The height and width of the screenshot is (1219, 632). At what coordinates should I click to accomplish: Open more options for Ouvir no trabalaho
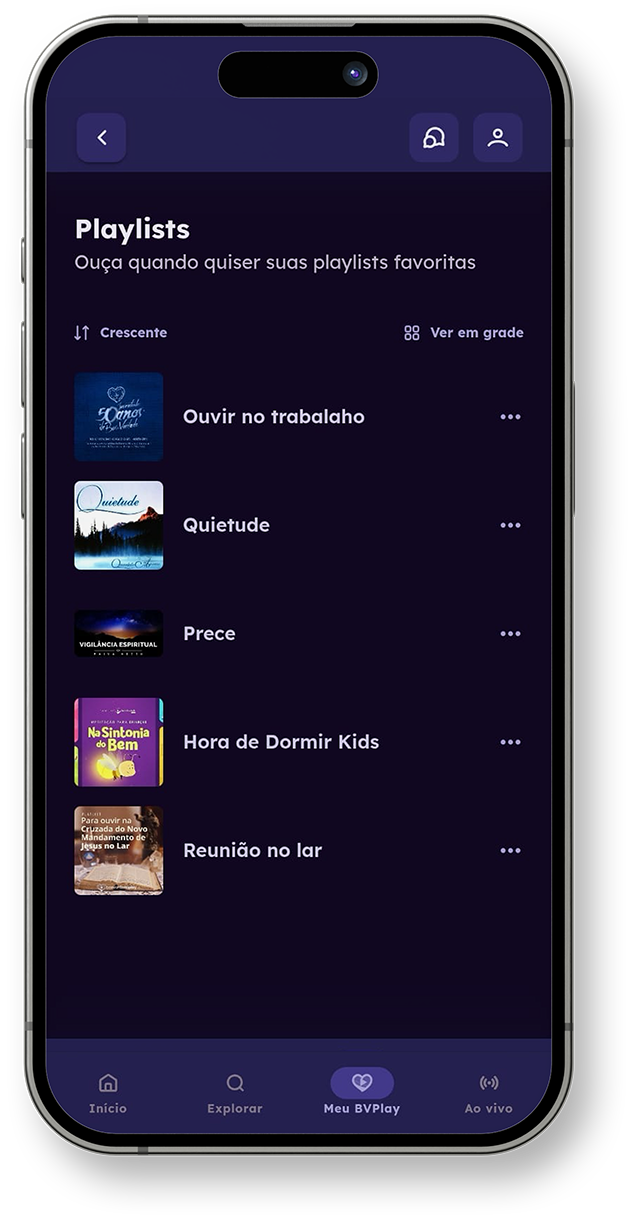[510, 417]
